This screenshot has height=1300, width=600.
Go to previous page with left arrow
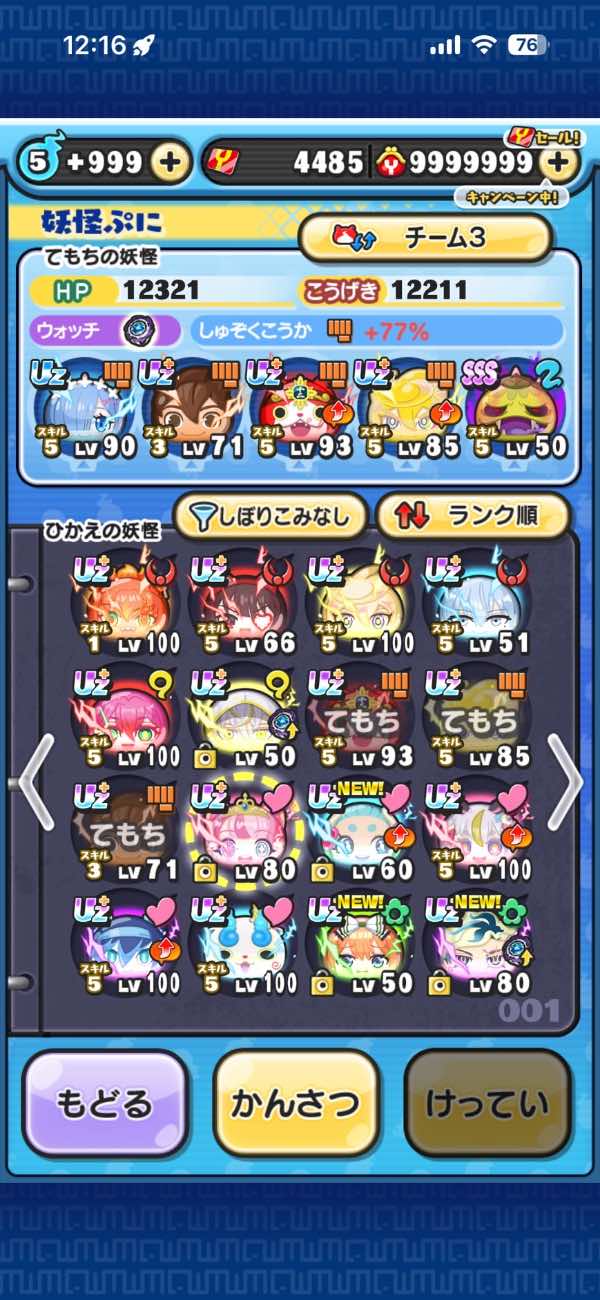coord(36,781)
